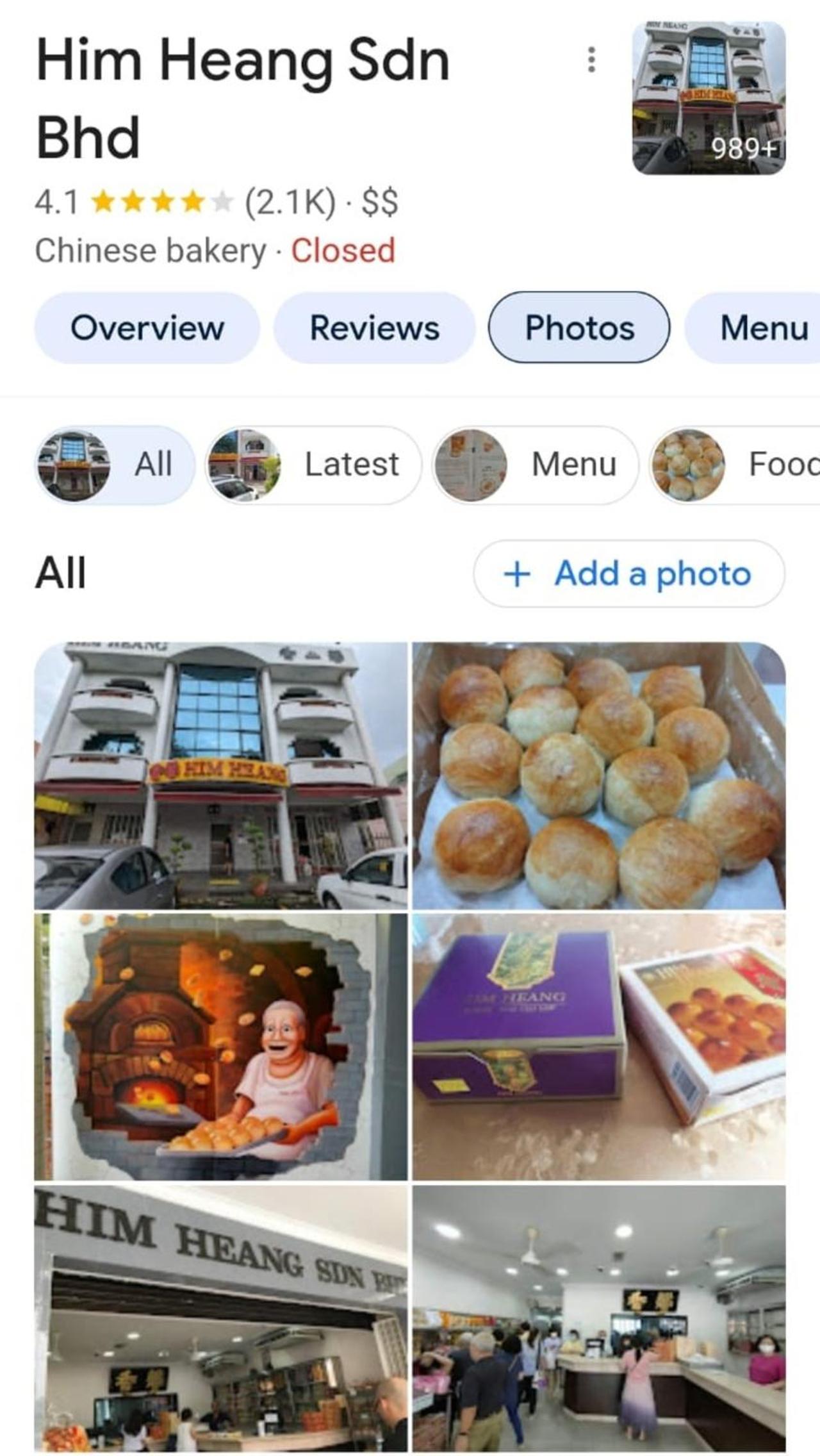The height and width of the screenshot is (1456, 820).
Task: Open the 989+ photos thumbnail
Action: click(709, 98)
